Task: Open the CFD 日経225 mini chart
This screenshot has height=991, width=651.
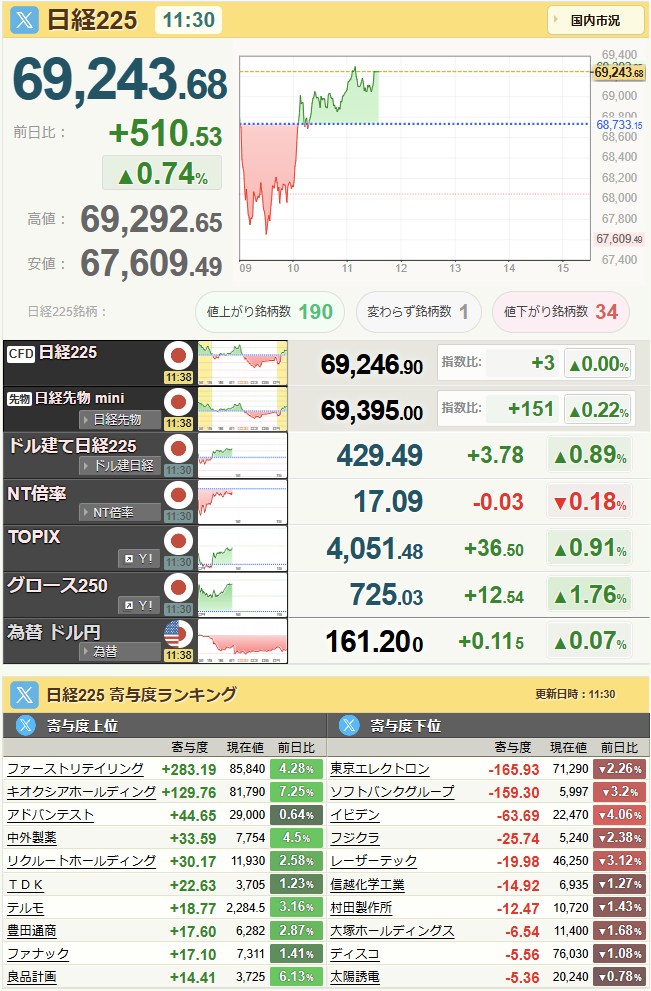Action: (x=243, y=363)
